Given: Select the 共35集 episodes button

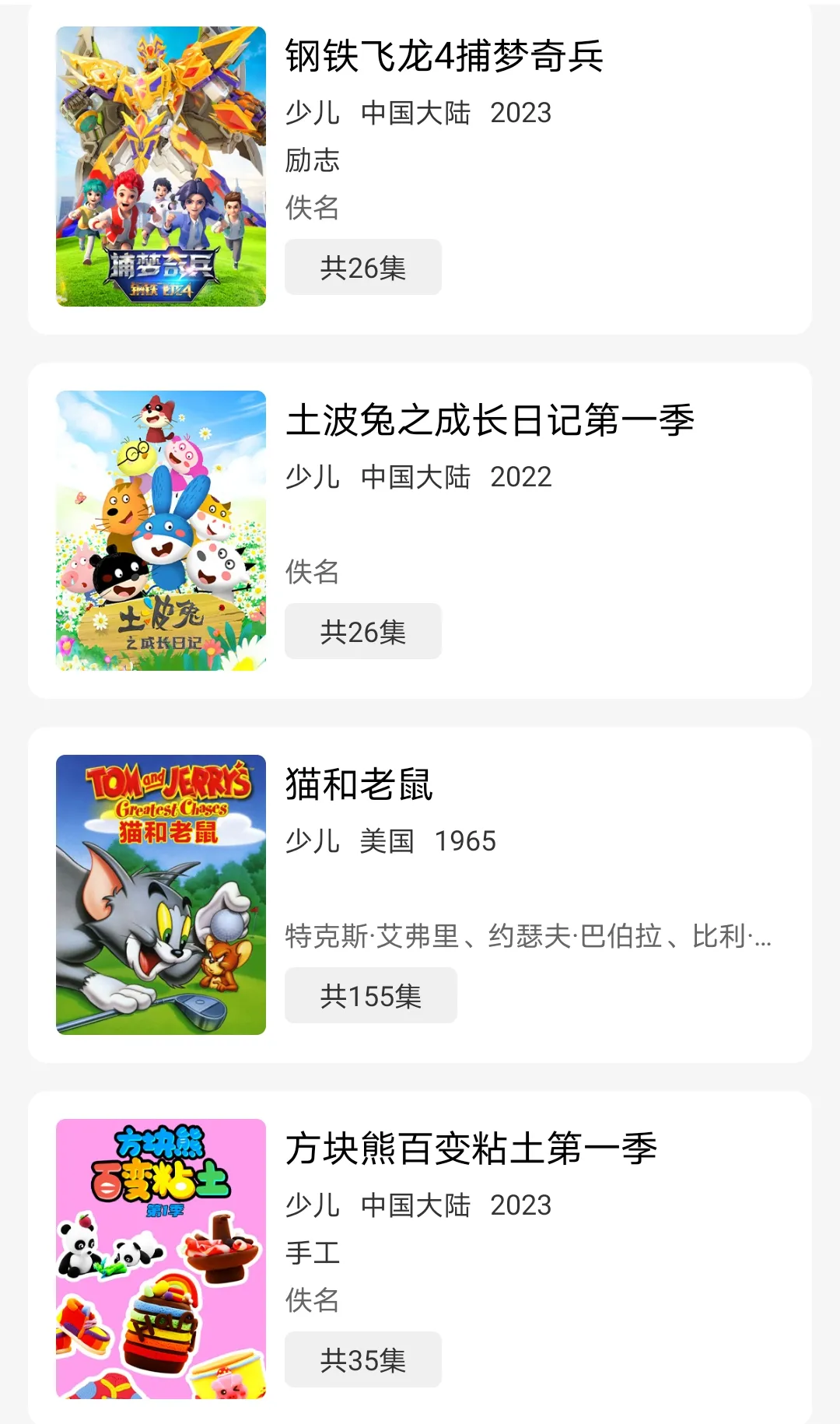Looking at the screenshot, I should coord(362,1360).
